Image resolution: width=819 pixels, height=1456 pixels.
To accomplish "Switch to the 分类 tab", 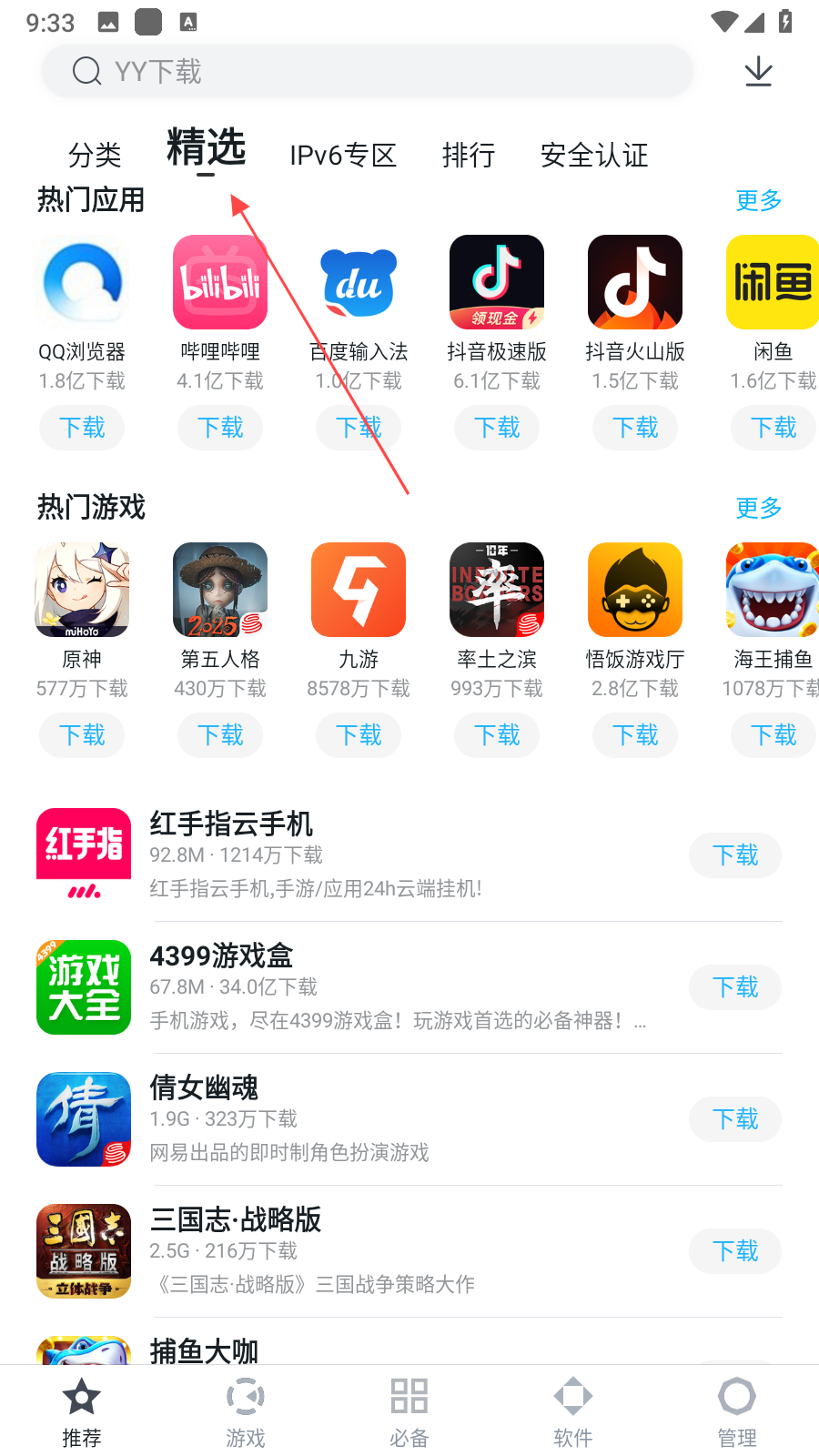I will 95,156.
